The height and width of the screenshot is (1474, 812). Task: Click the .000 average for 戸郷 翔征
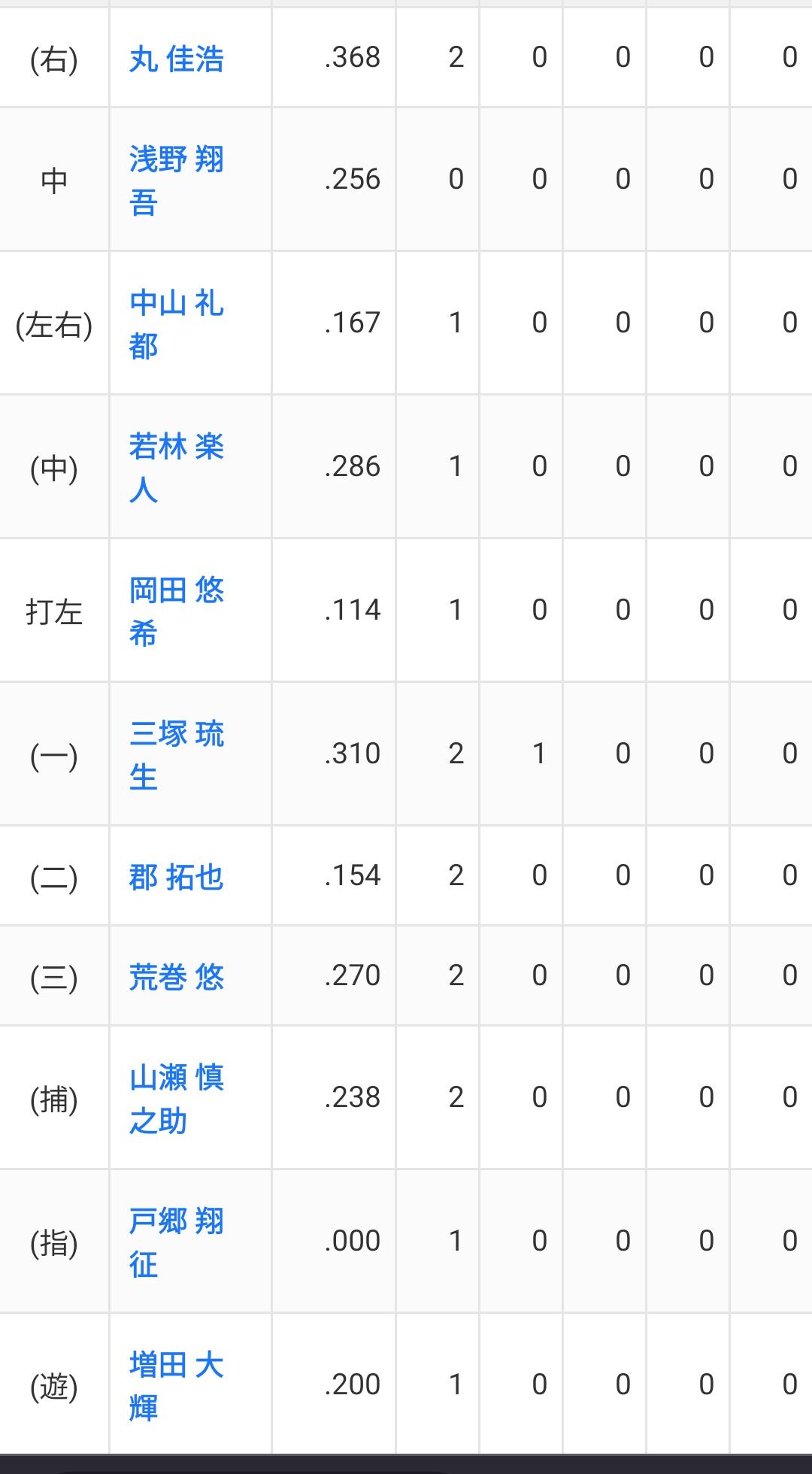coord(353,1241)
